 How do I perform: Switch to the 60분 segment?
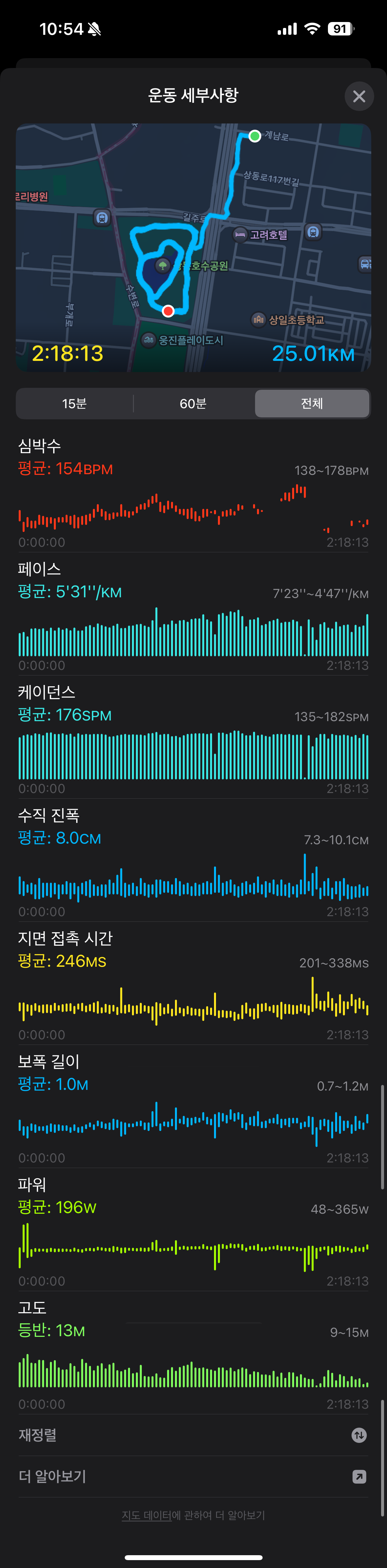click(x=193, y=404)
